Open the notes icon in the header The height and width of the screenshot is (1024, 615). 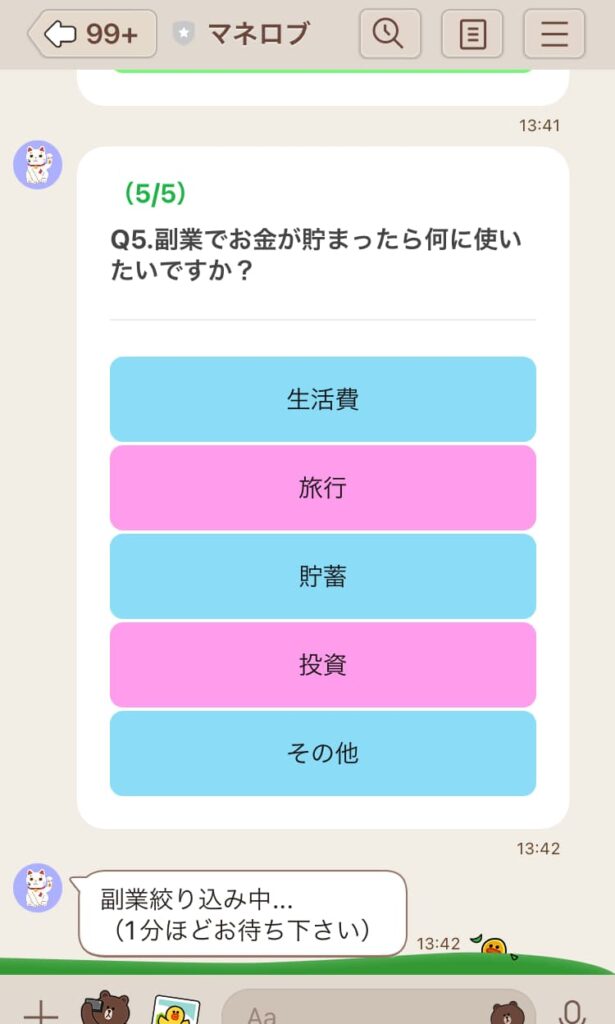click(472, 34)
